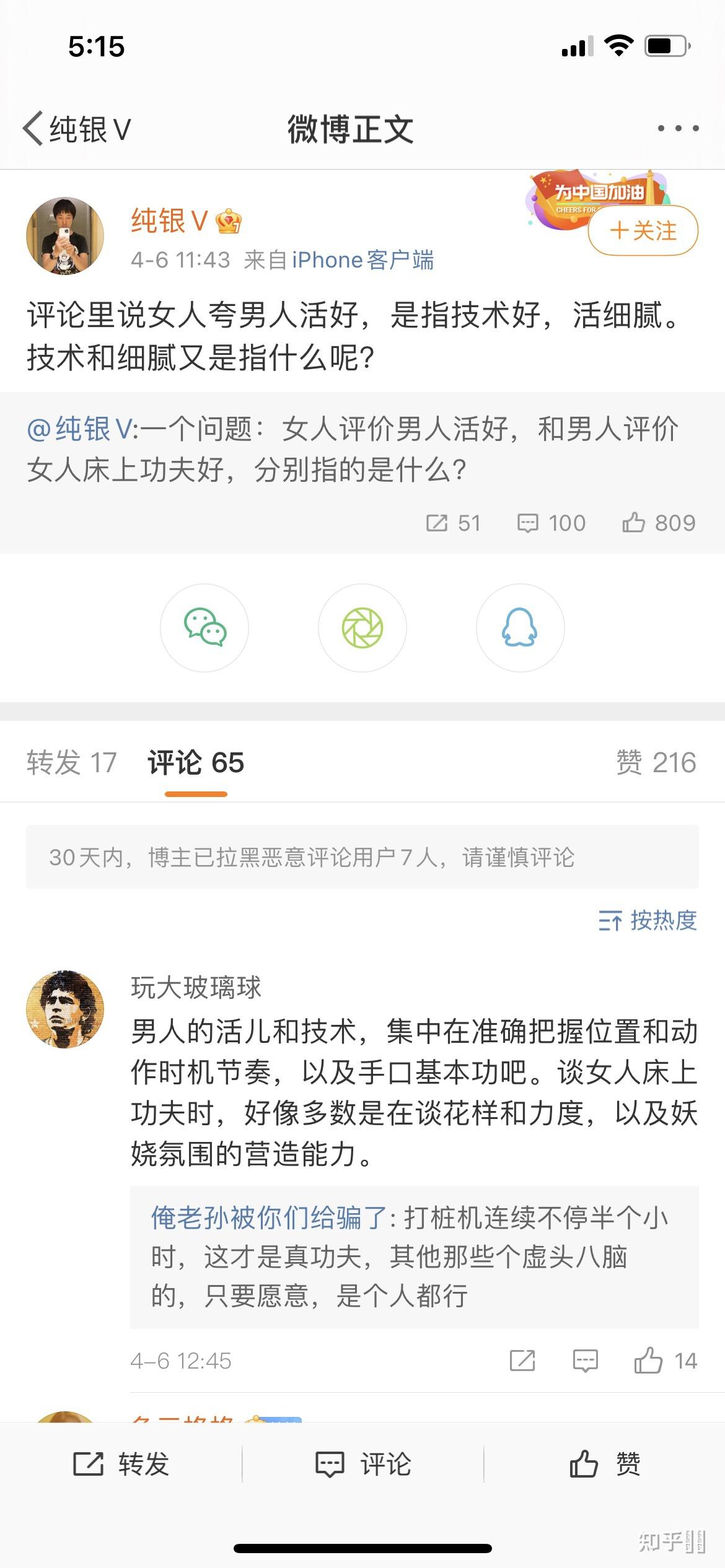Open the iPhone客户端 source link

coord(362,260)
